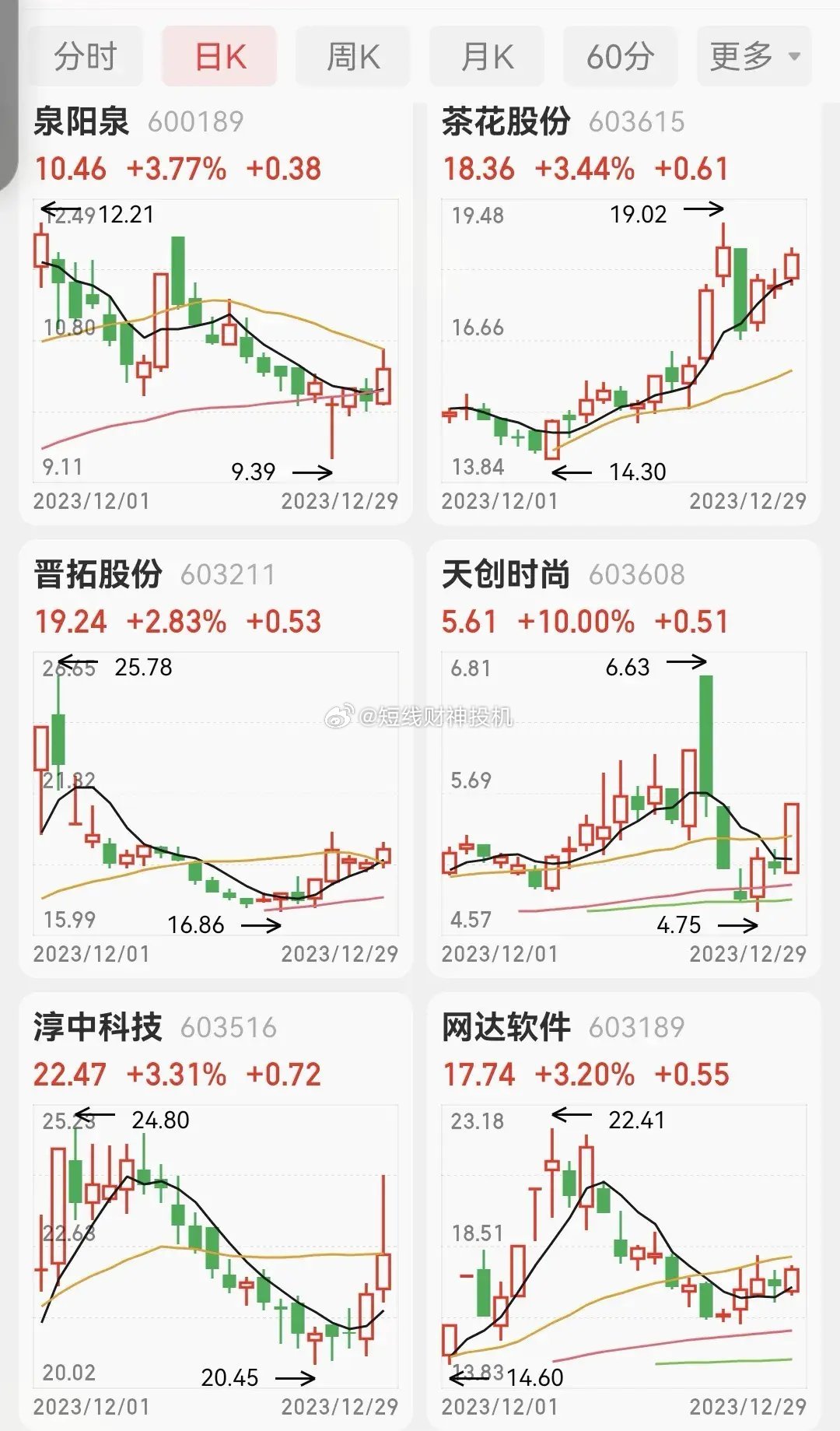
Task: Switch to the 周K tab
Action: click(x=353, y=56)
